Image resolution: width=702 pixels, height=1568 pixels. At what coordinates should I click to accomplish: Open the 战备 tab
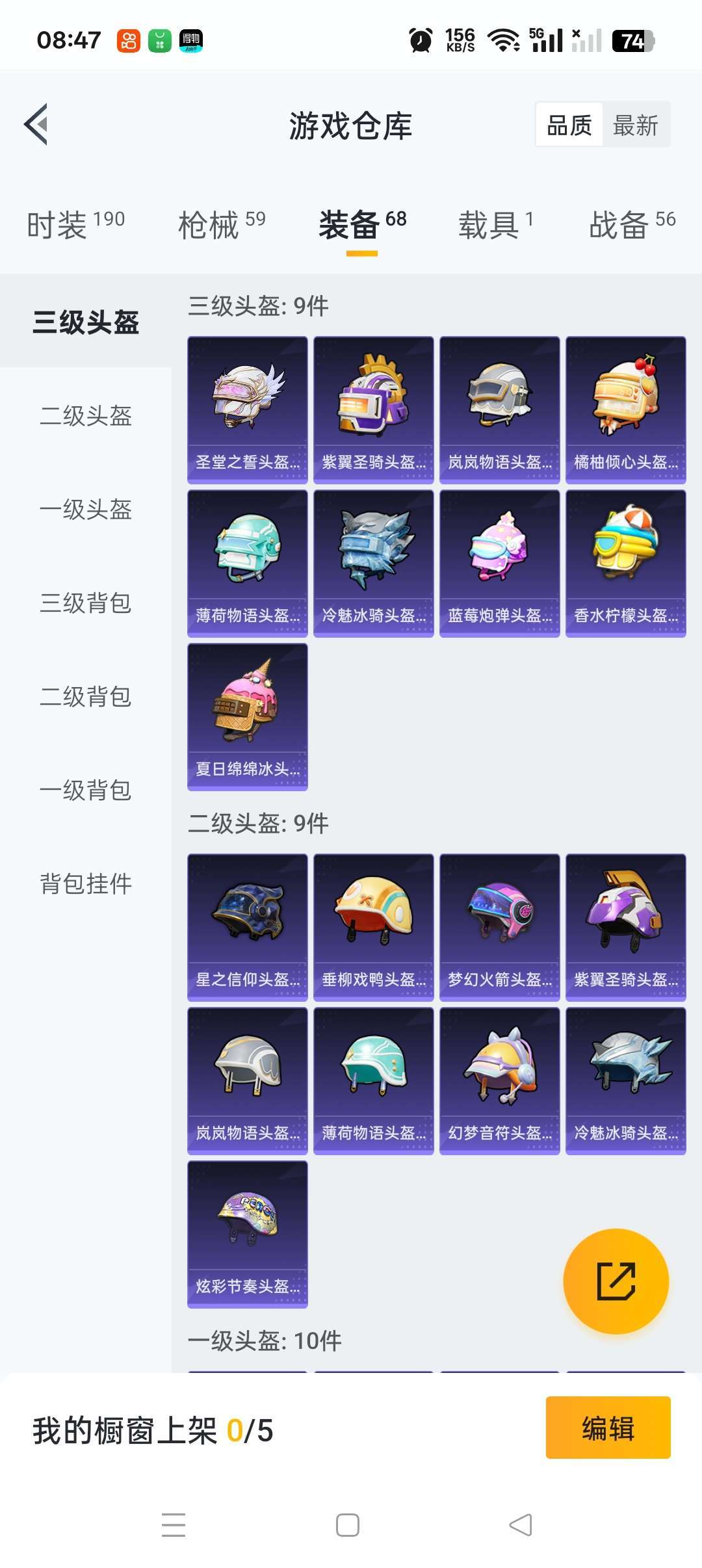632,225
